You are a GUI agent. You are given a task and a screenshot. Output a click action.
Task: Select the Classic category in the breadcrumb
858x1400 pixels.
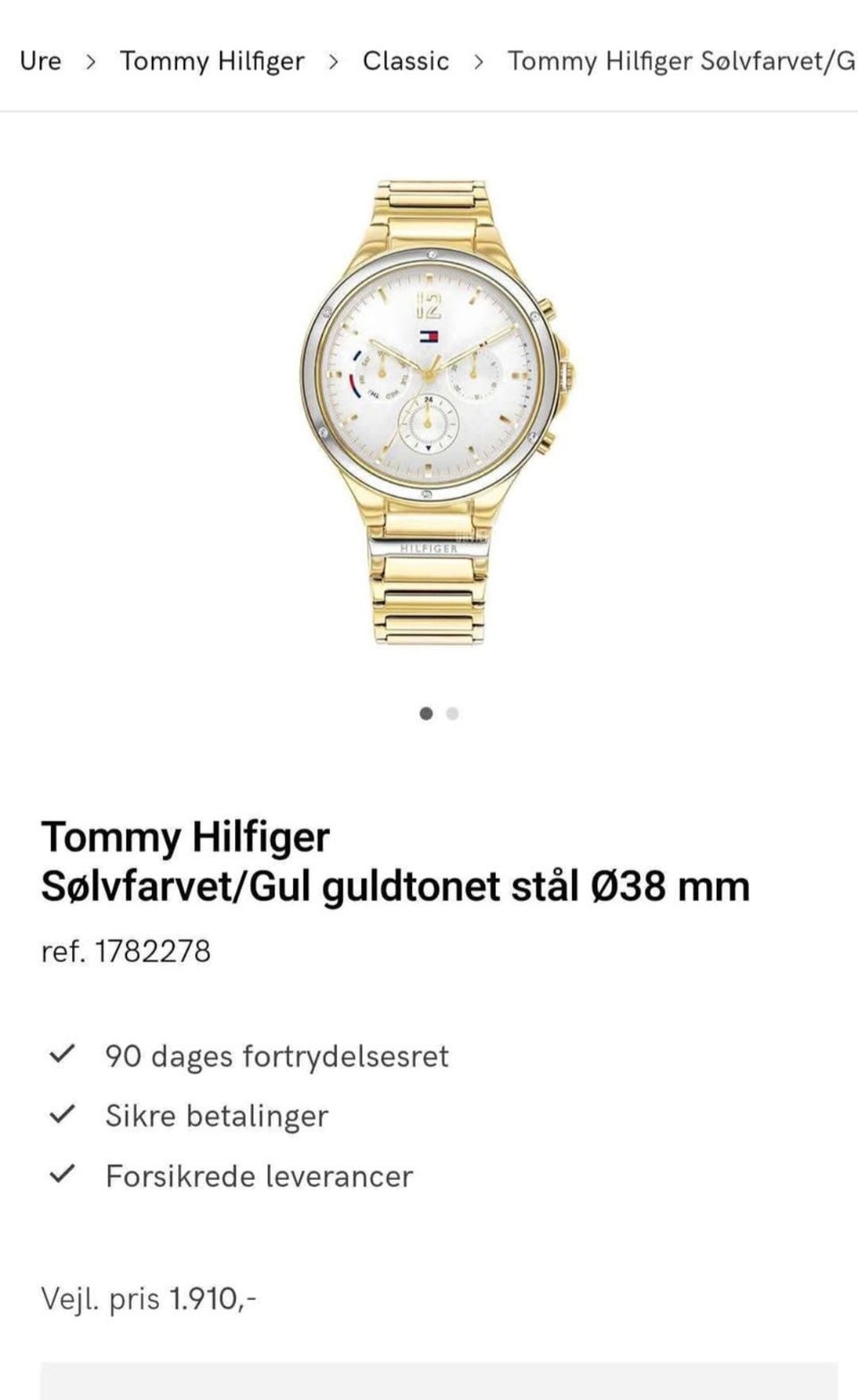405,62
